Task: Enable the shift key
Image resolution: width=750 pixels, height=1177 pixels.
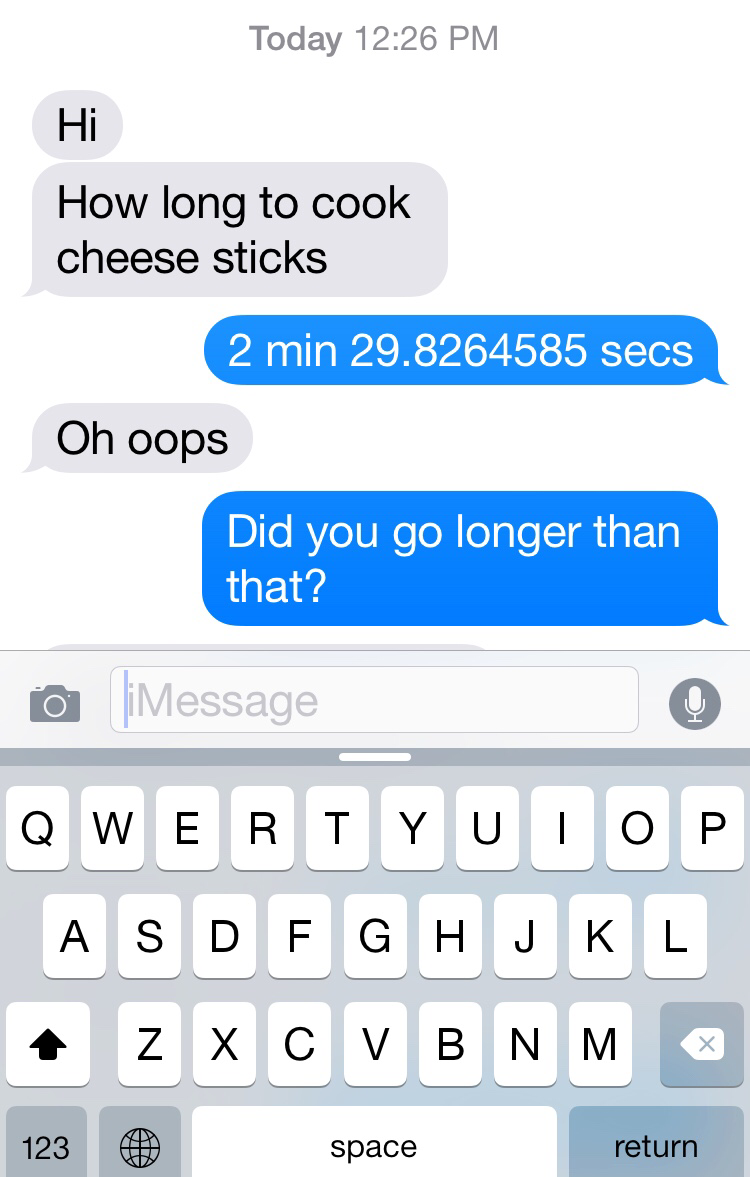Action: click(x=47, y=1045)
